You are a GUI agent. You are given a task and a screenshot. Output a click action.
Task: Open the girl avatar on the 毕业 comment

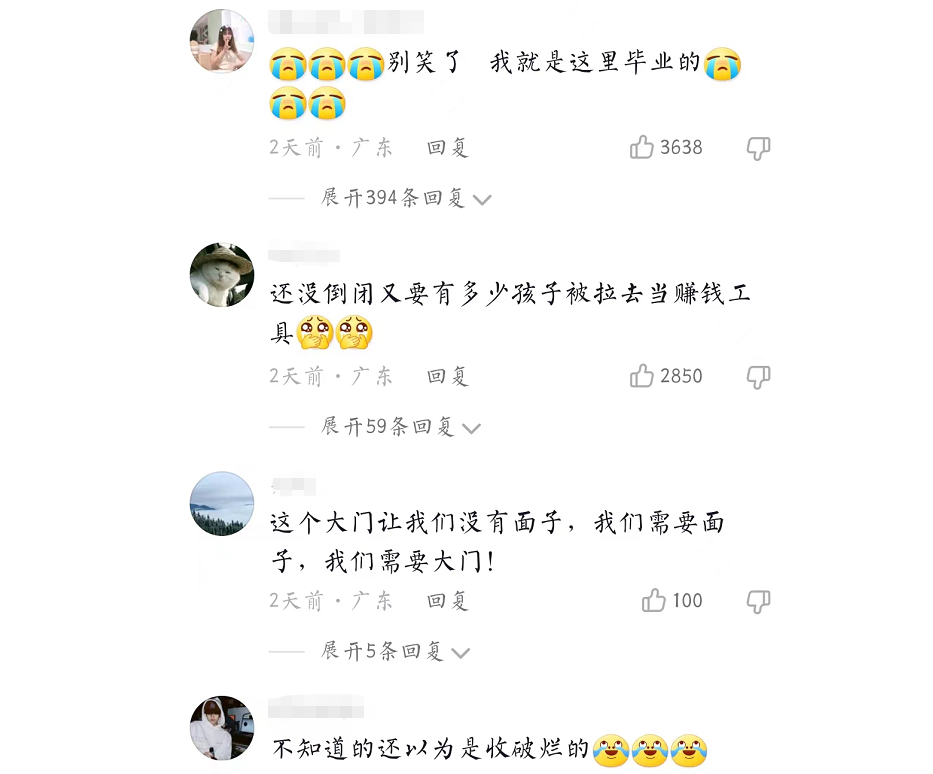(222, 42)
